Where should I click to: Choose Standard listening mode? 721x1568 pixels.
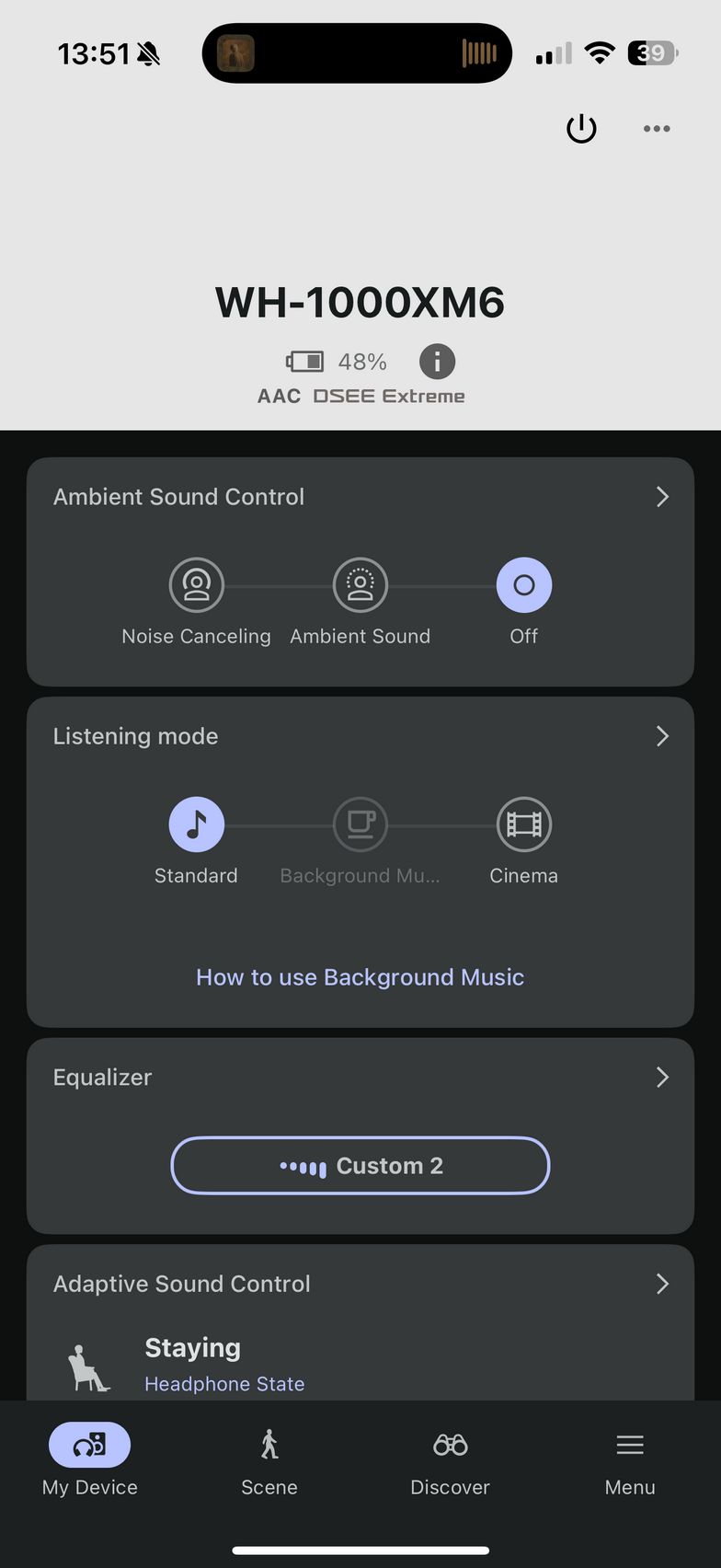pyautogui.click(x=197, y=824)
